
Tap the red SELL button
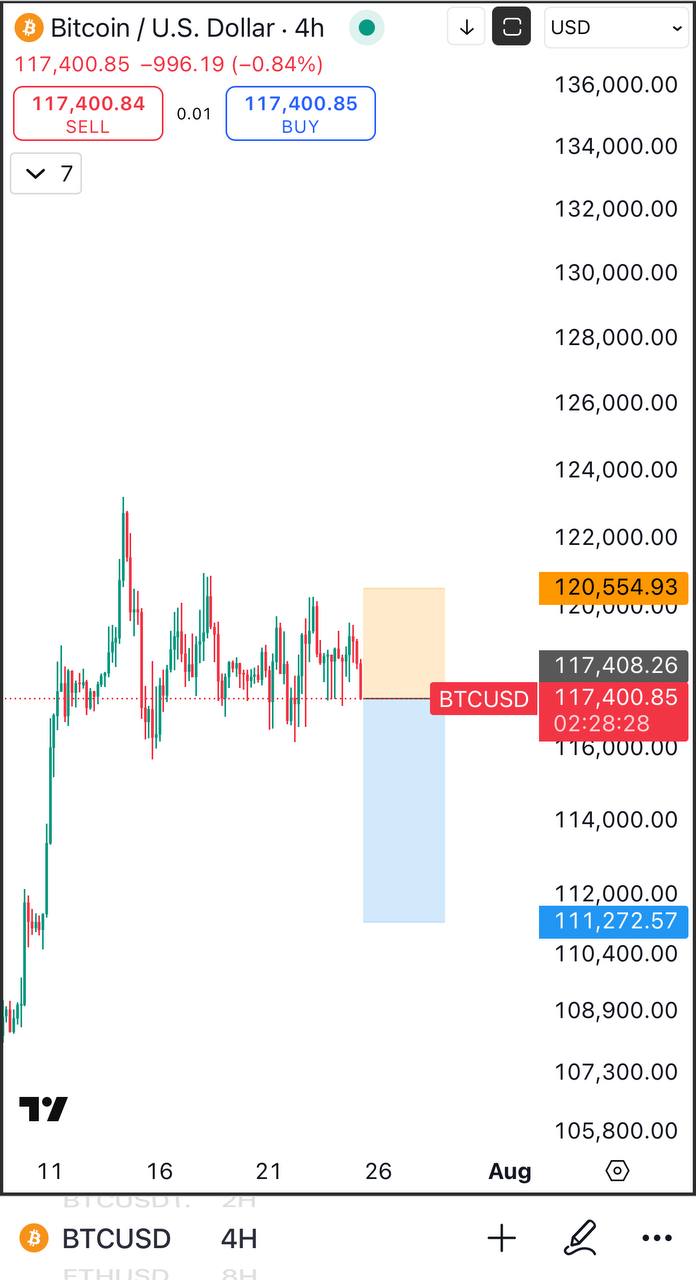coord(88,113)
